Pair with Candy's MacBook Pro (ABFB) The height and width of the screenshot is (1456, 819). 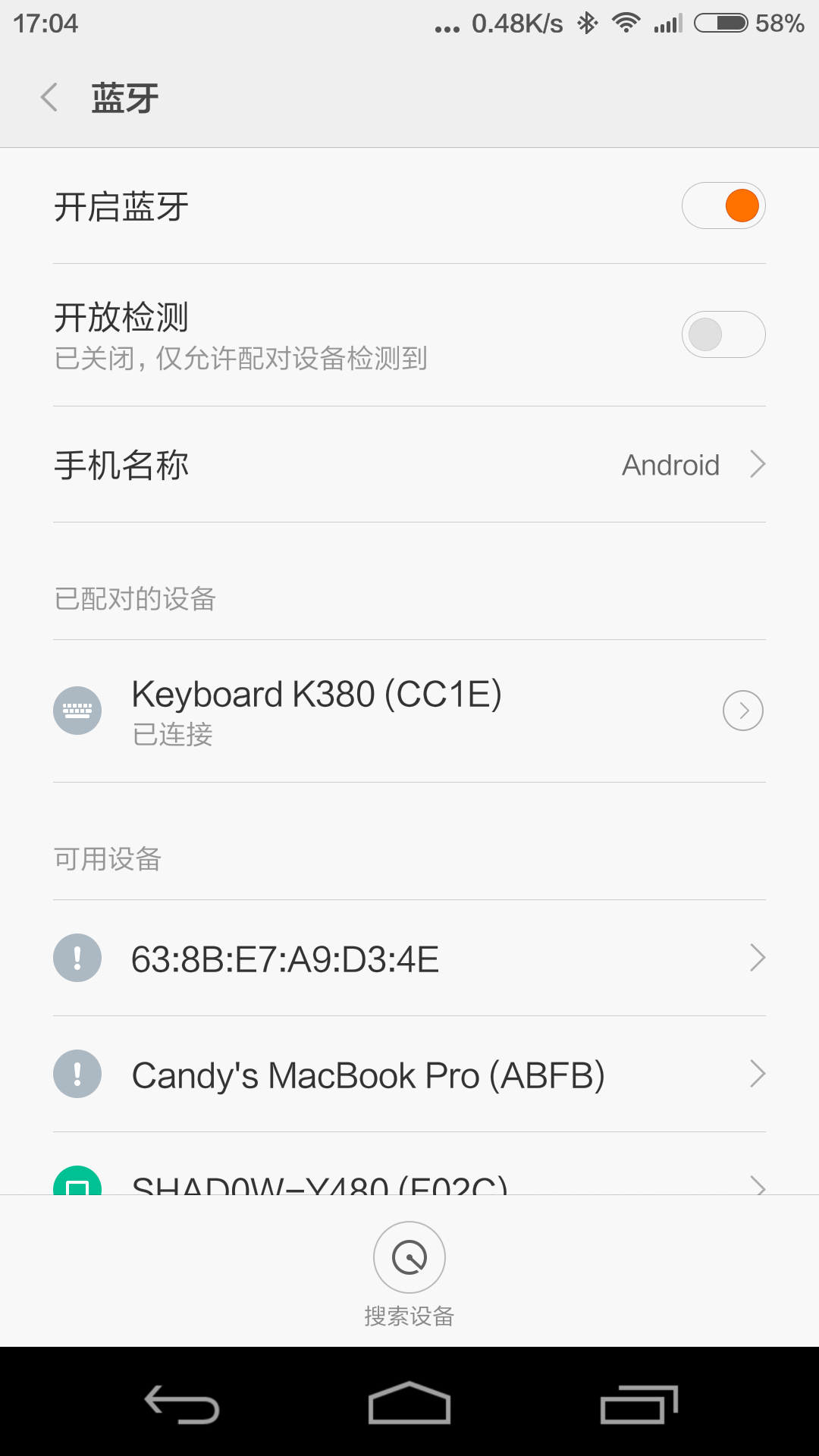point(409,1074)
